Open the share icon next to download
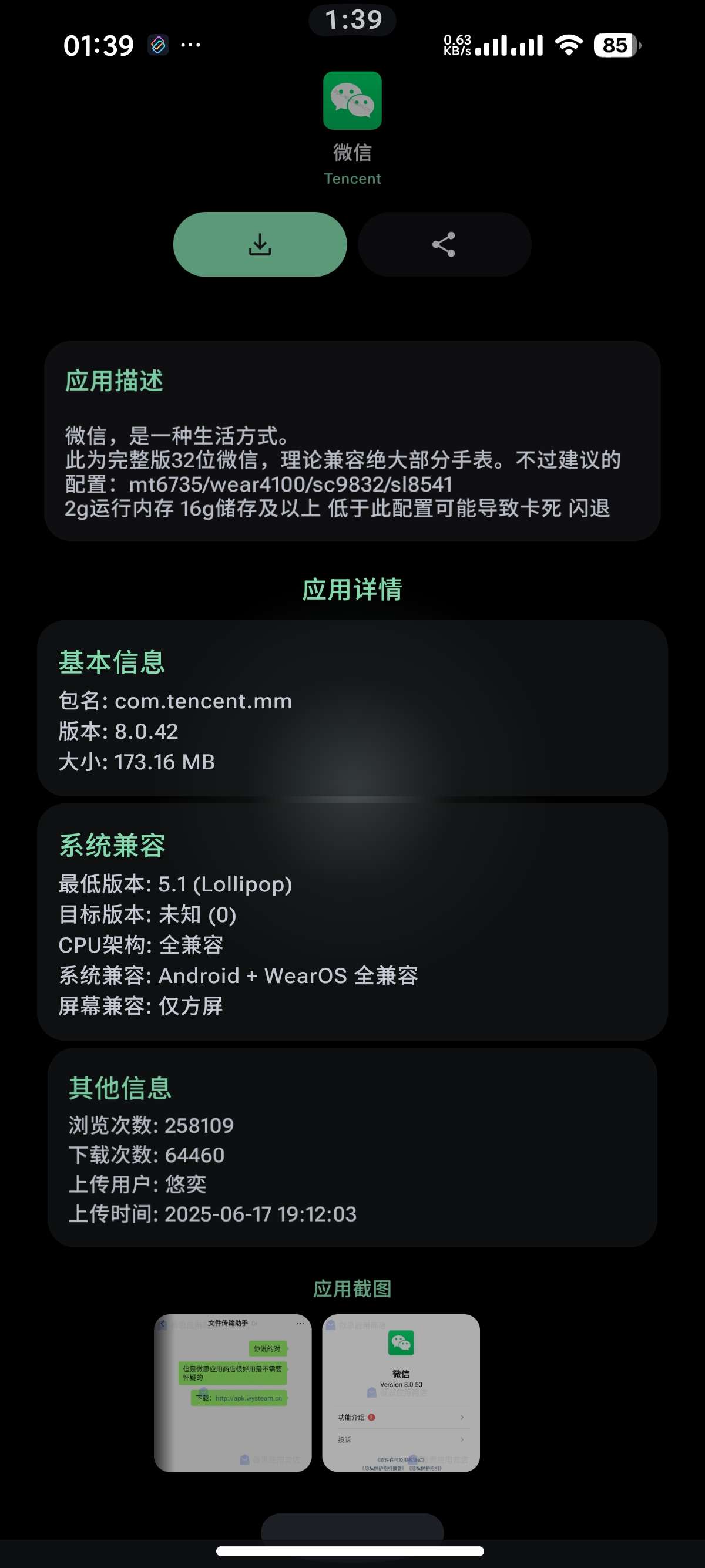Viewport: 705px width, 1568px height. point(444,244)
